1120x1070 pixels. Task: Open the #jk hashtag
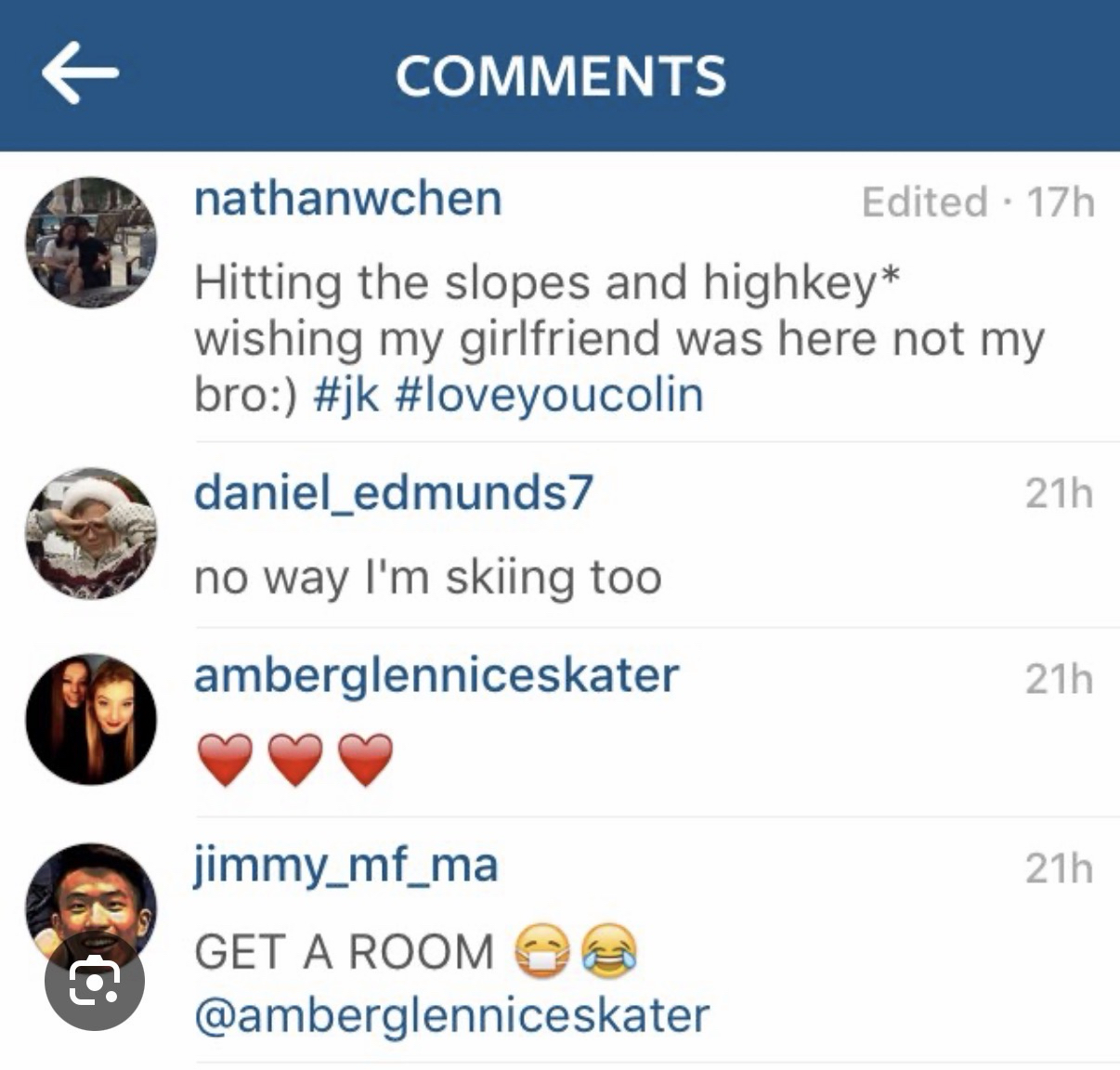tap(346, 395)
